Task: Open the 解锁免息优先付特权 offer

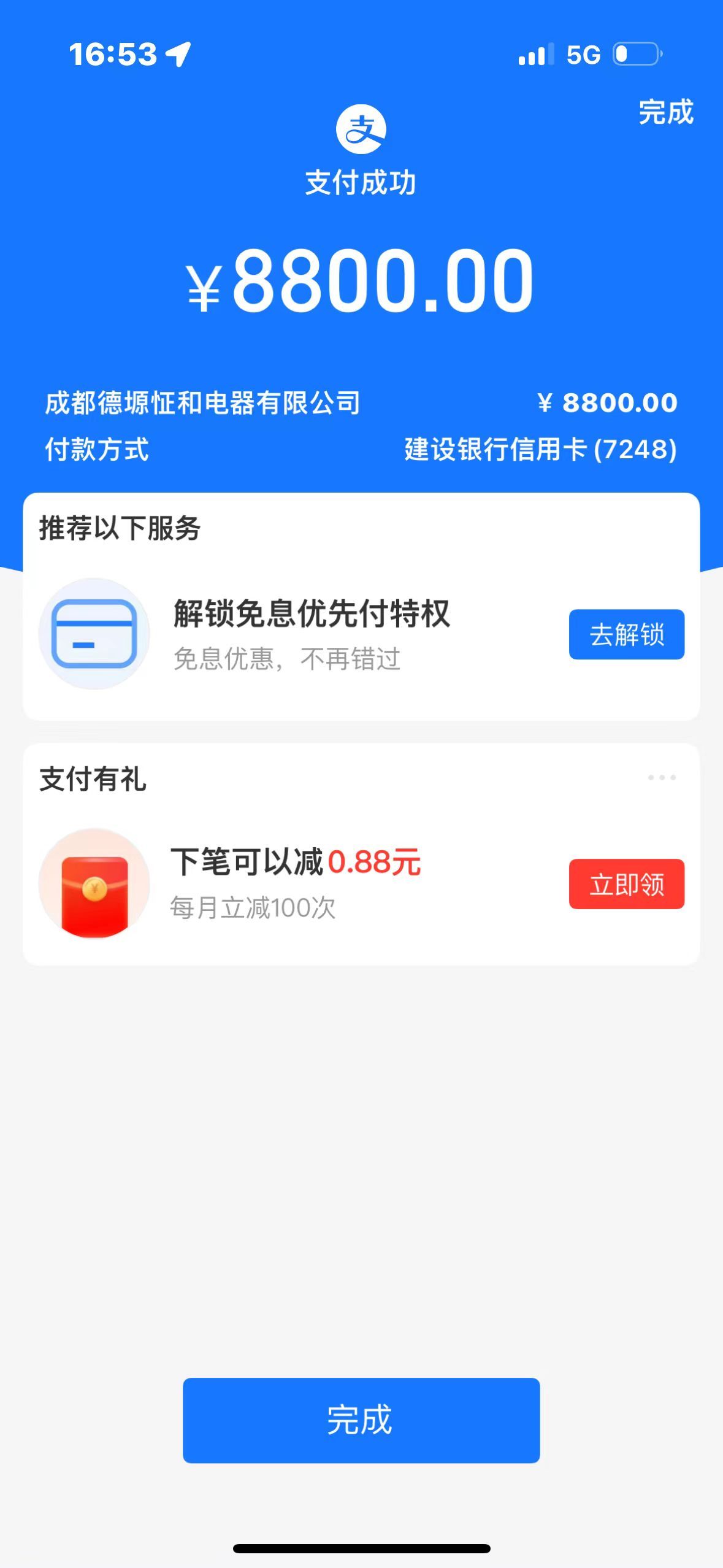Action: (x=312, y=613)
